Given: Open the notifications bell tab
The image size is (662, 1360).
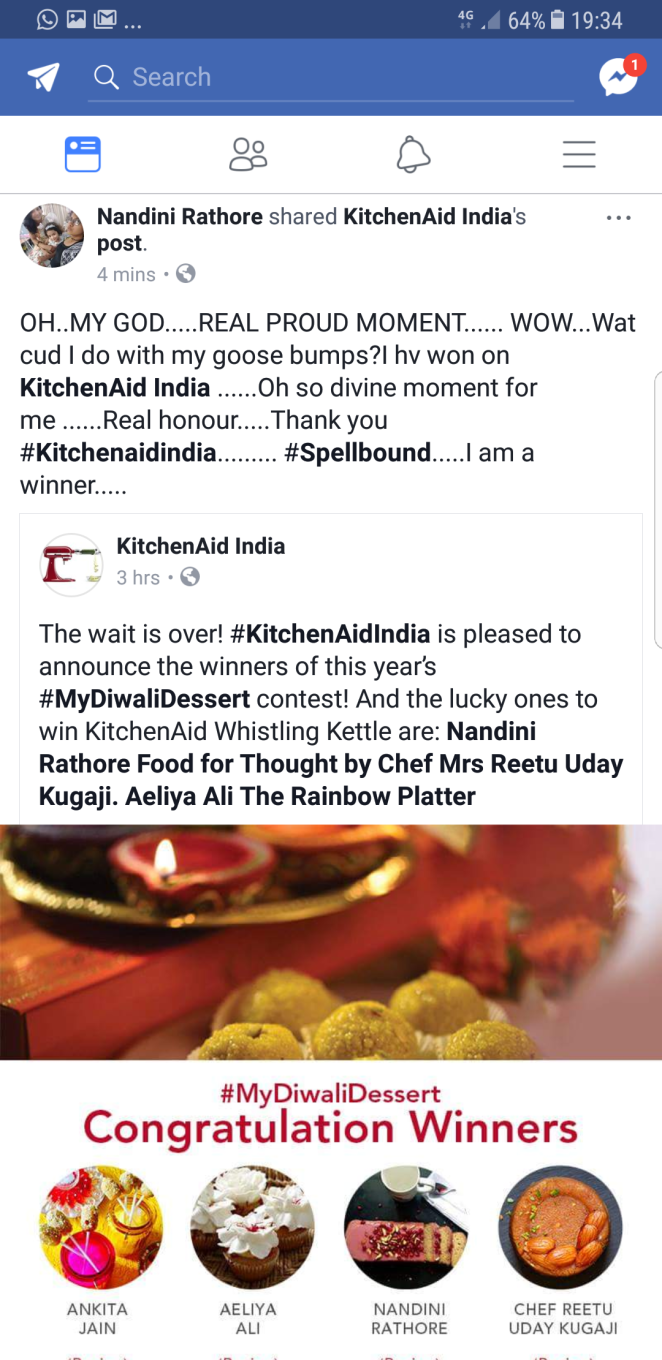Looking at the screenshot, I should pos(413,155).
